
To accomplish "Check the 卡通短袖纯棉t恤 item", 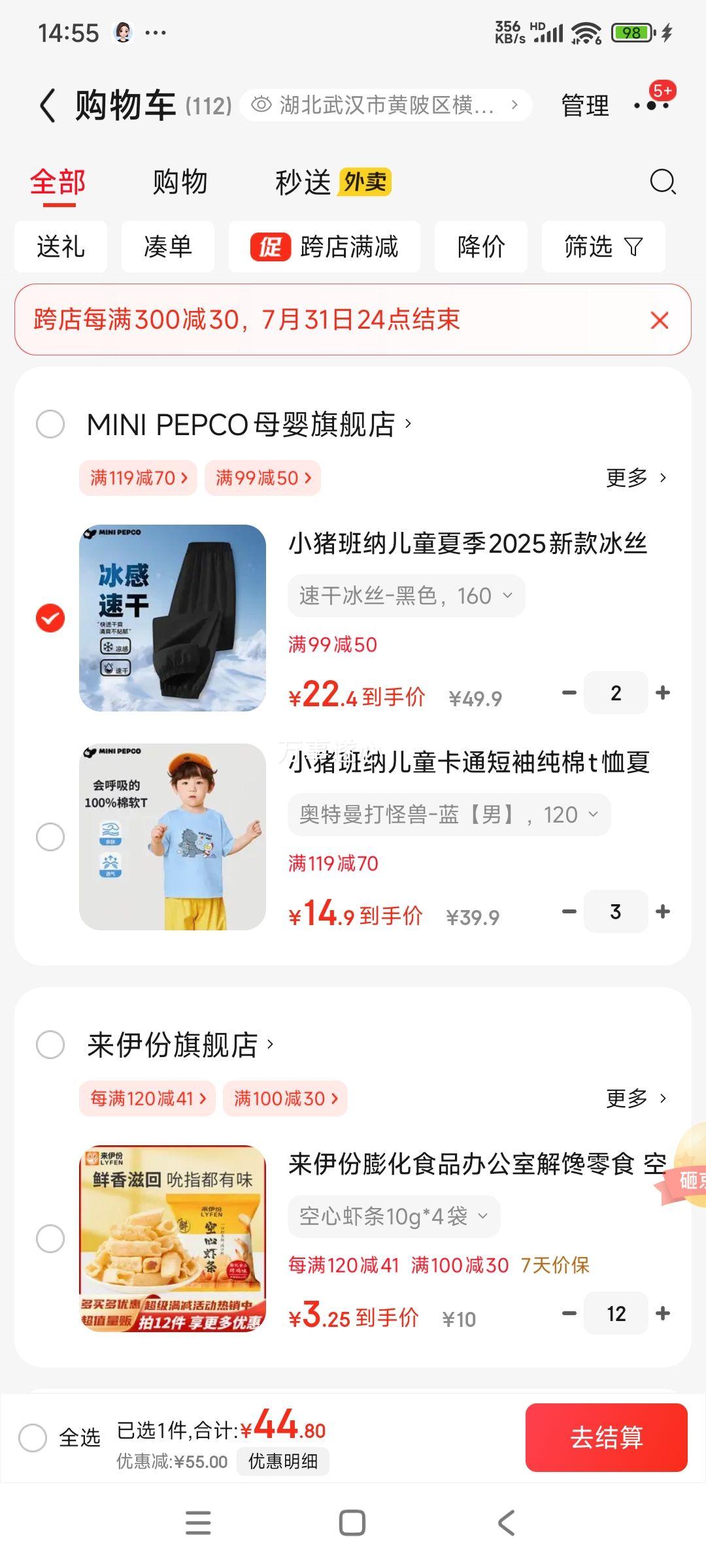I will click(x=50, y=837).
